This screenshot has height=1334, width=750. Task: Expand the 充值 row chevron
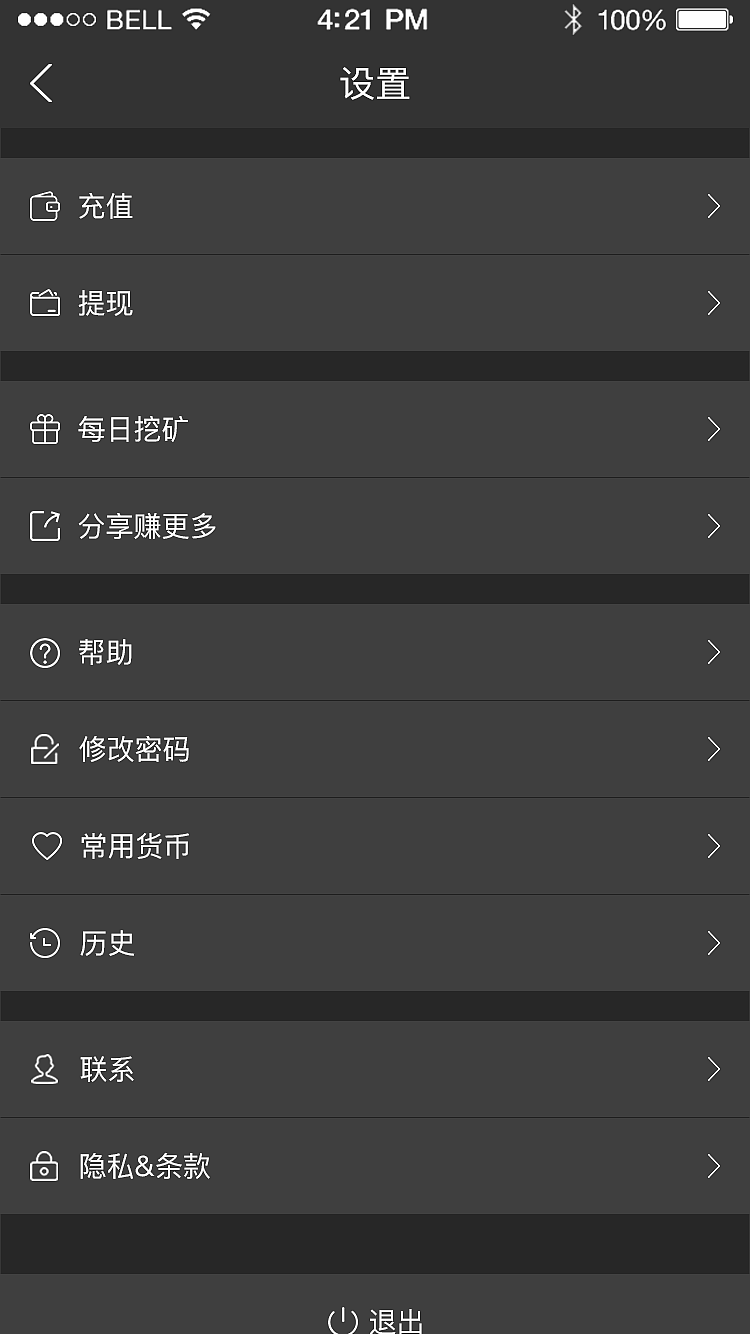coord(712,206)
